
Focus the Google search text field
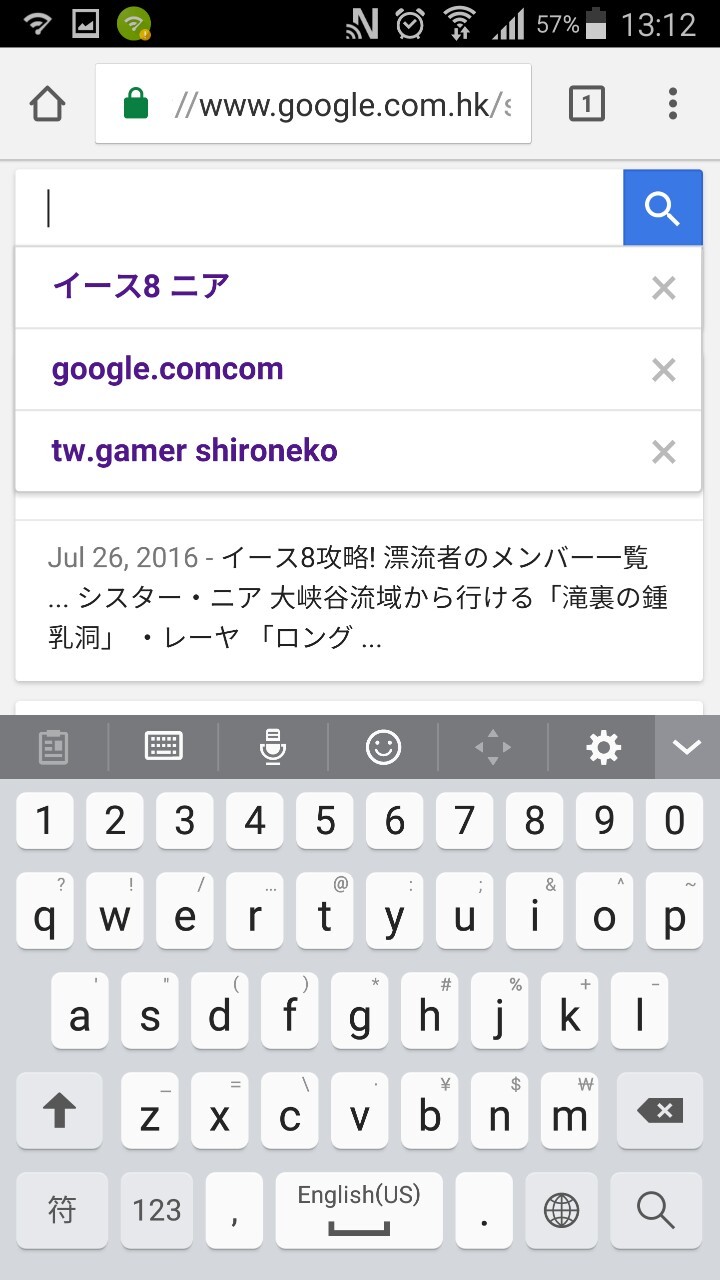[320, 208]
